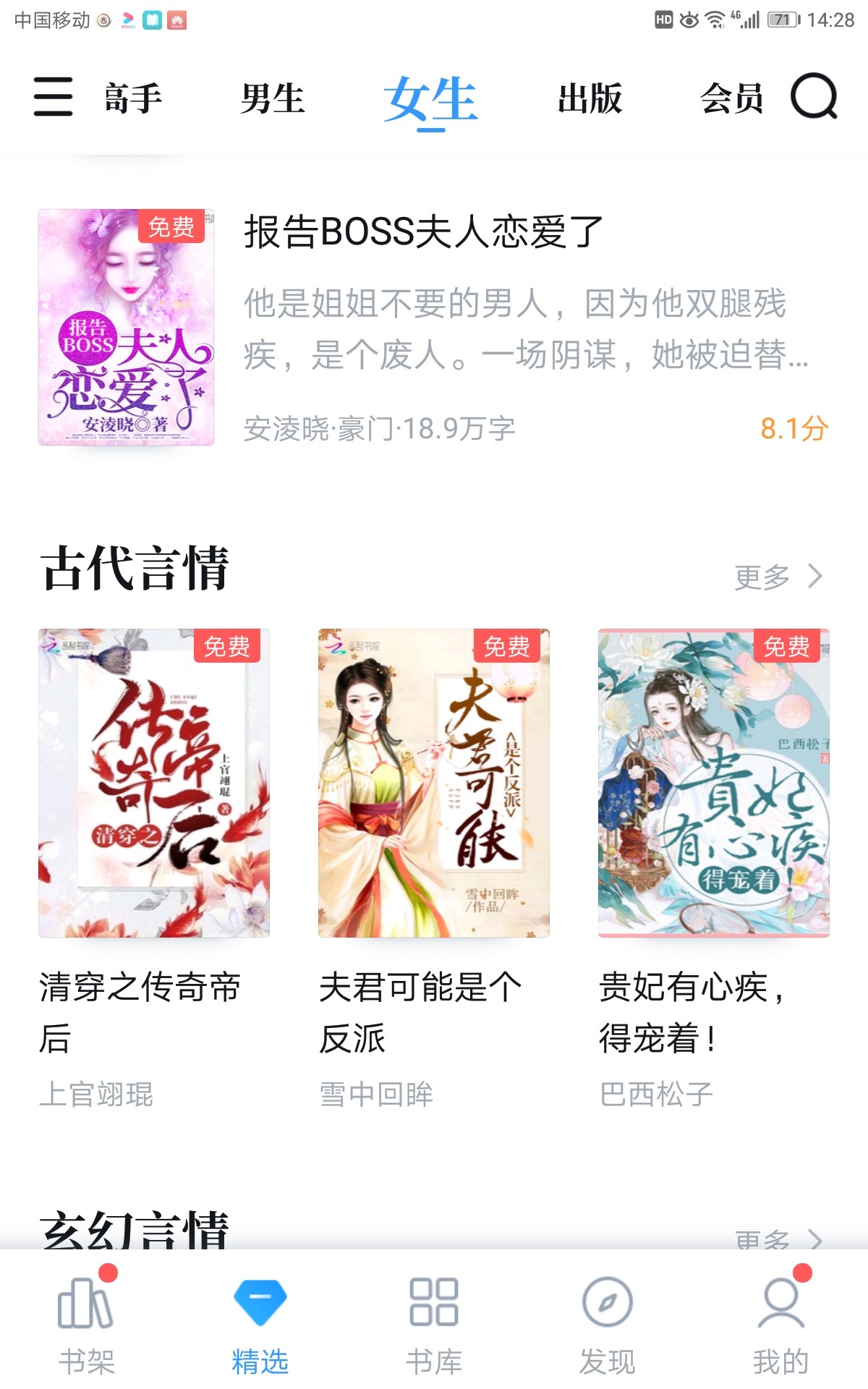The height and width of the screenshot is (1389, 868).
Task: Switch to the 会员 tab
Action: coord(731,98)
